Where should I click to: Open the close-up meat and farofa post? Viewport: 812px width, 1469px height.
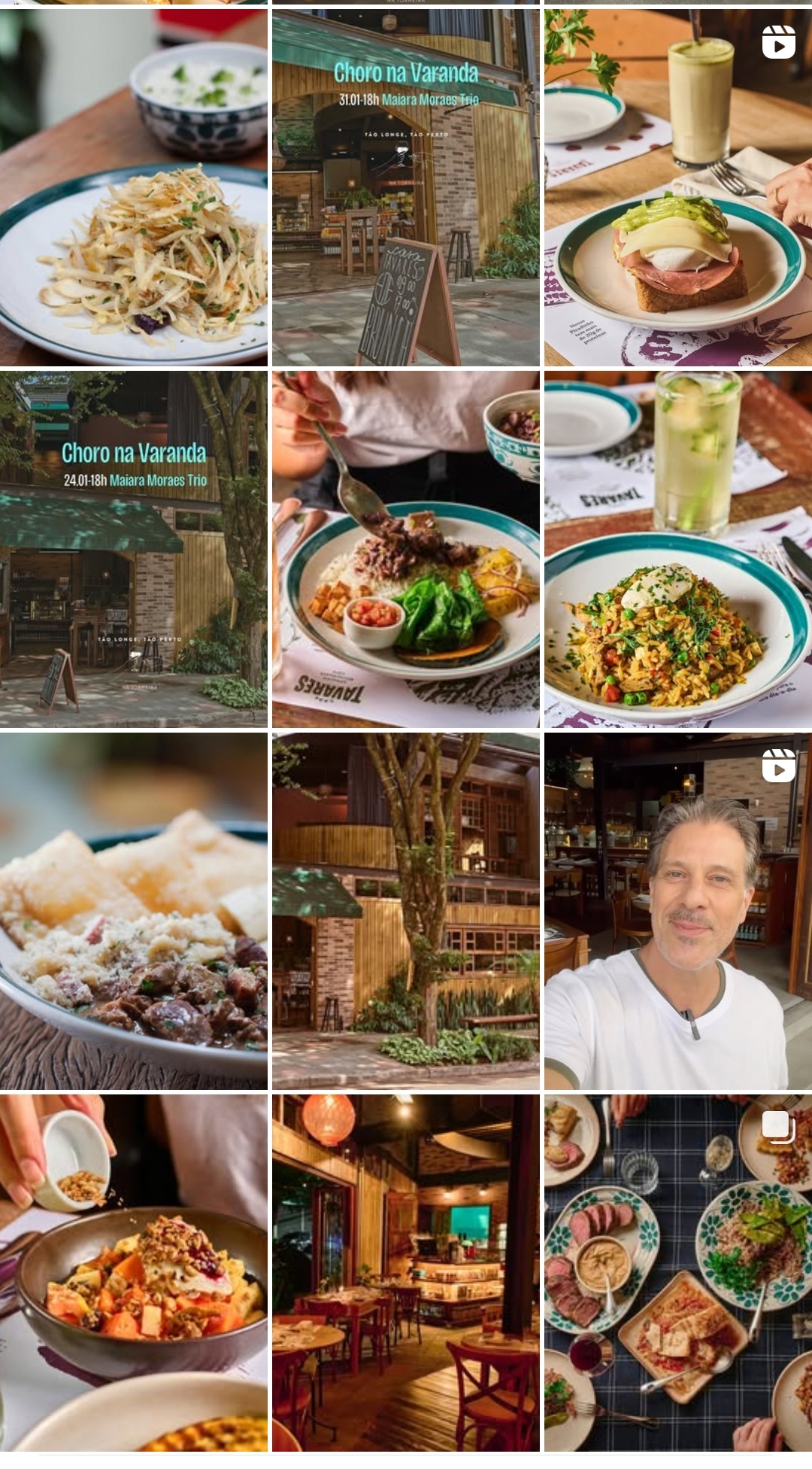[x=133, y=911]
